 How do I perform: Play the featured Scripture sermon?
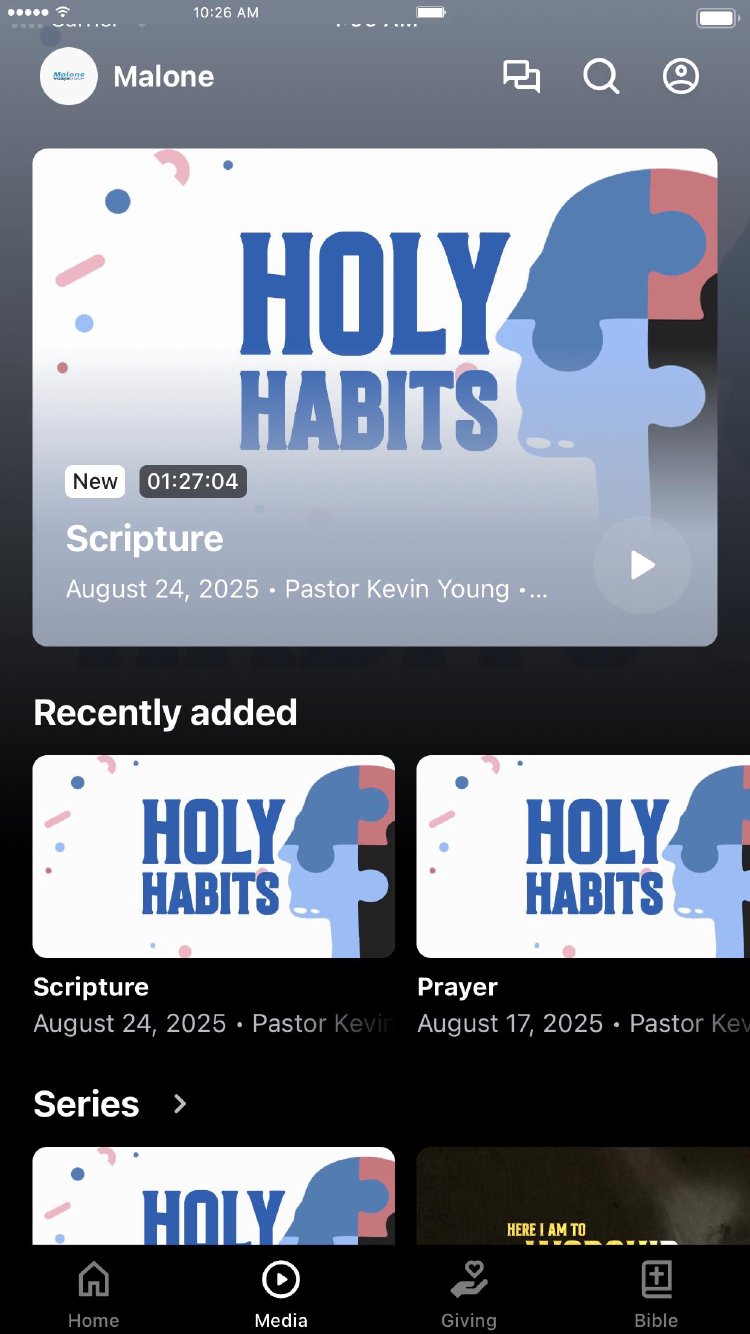[642, 565]
